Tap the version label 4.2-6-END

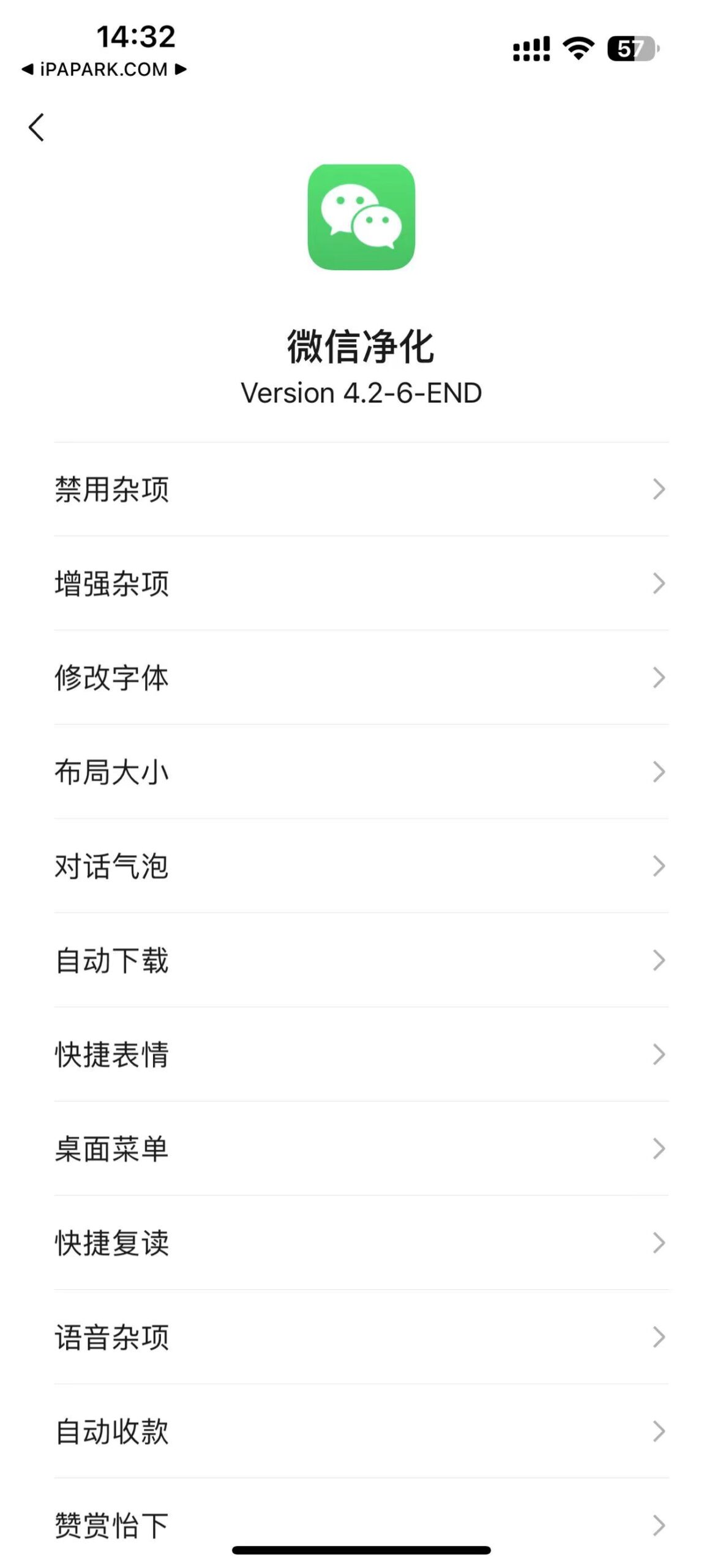361,393
